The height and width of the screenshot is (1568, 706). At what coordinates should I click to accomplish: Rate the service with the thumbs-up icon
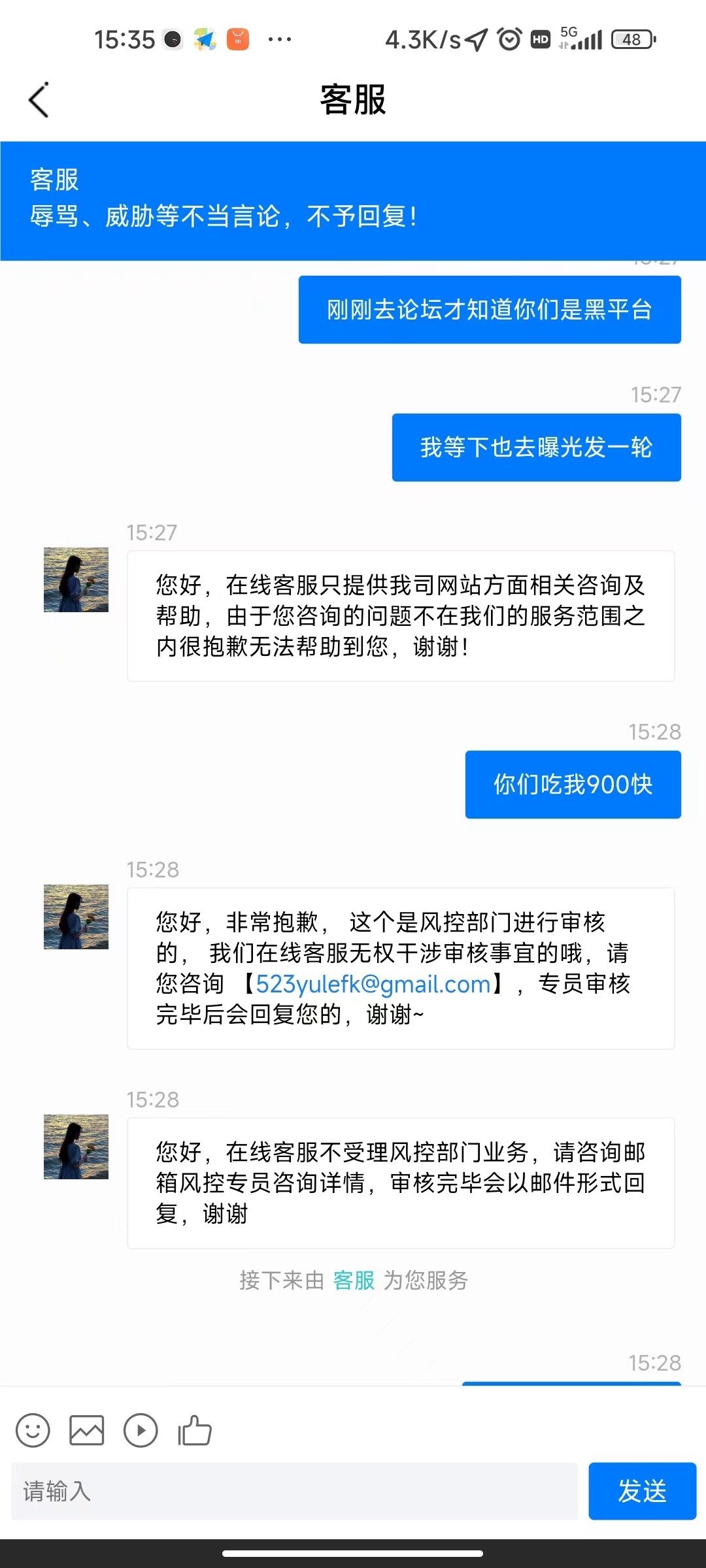(195, 1431)
